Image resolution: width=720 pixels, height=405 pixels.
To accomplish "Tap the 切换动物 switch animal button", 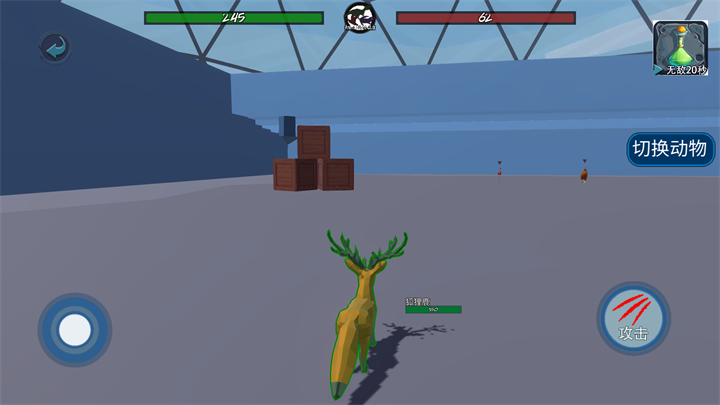I will tap(671, 150).
